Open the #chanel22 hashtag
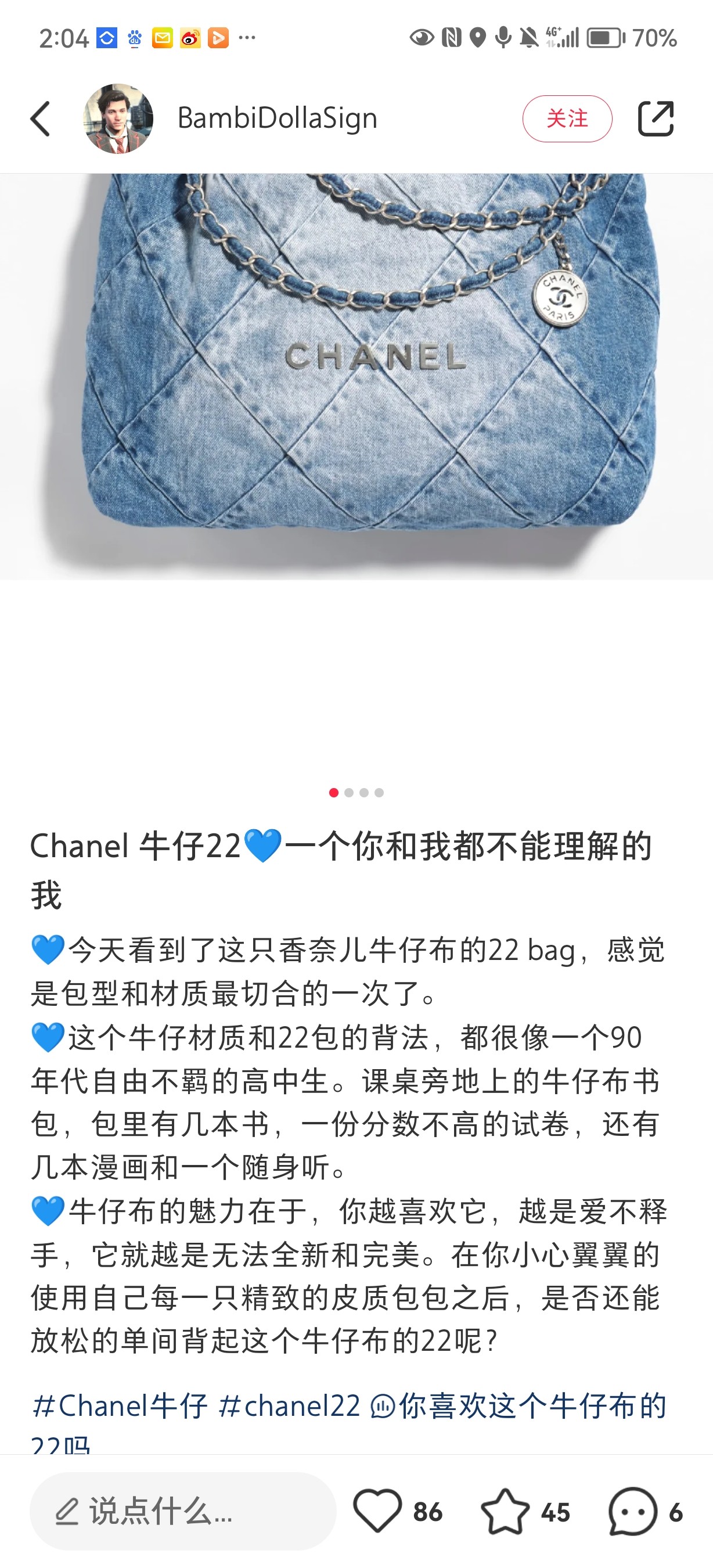The image size is (713, 1568). [290, 1406]
